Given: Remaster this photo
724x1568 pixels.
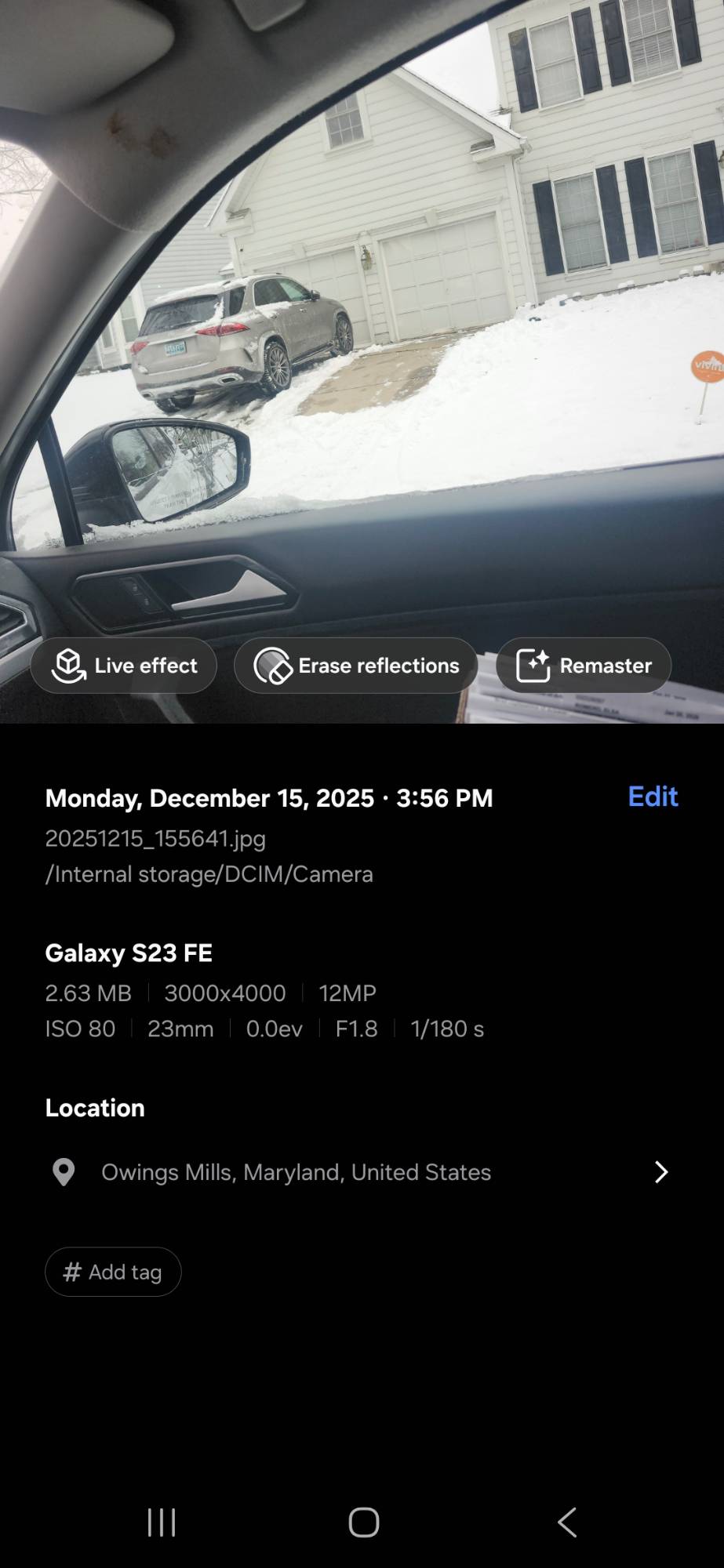Looking at the screenshot, I should click(x=584, y=666).
